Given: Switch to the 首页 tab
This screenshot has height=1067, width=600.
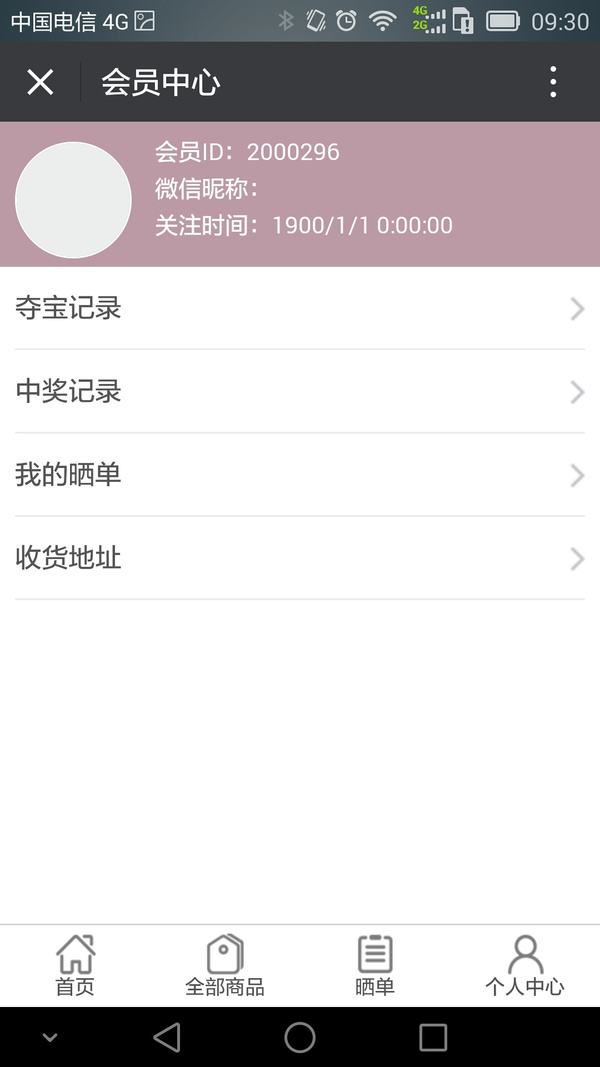Looking at the screenshot, I should click(75, 966).
